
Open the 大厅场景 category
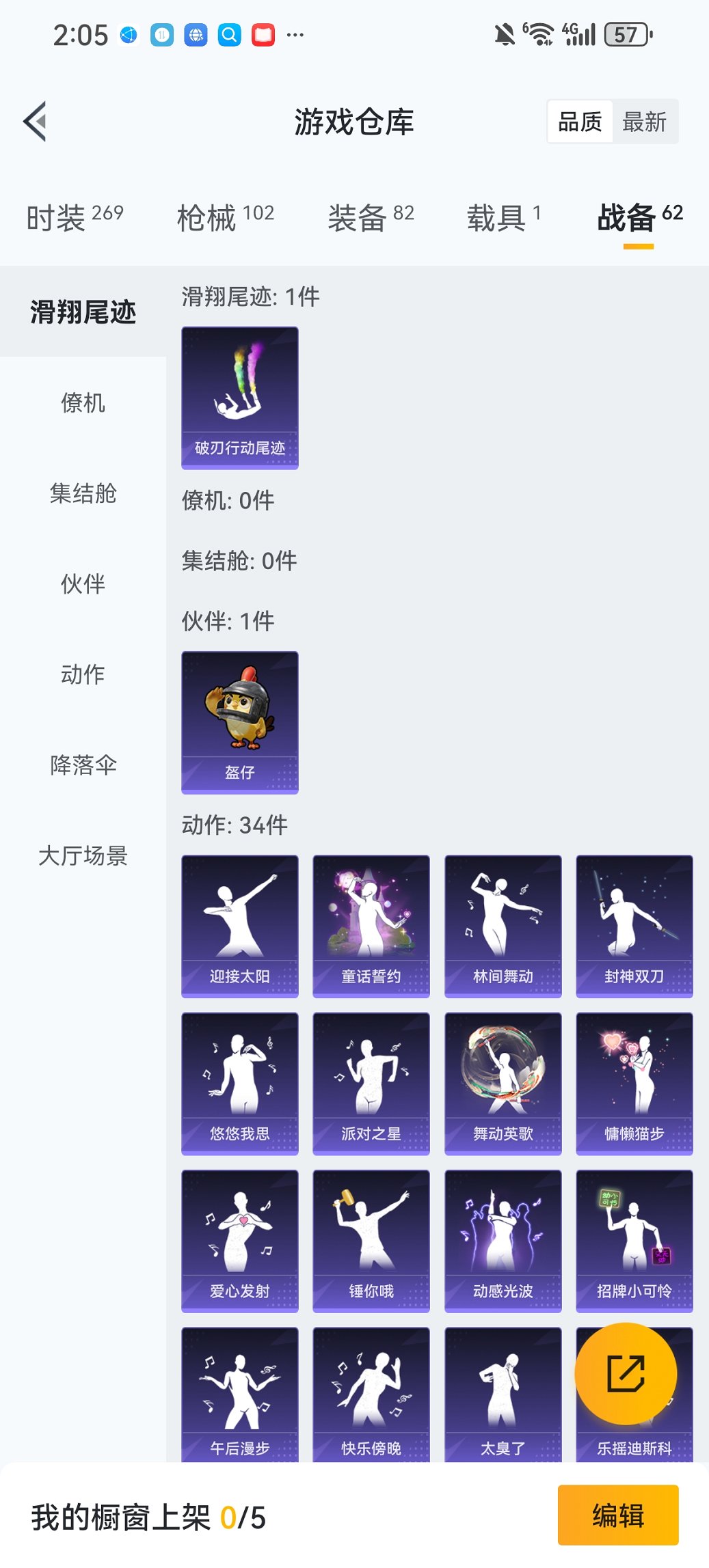coord(82,857)
